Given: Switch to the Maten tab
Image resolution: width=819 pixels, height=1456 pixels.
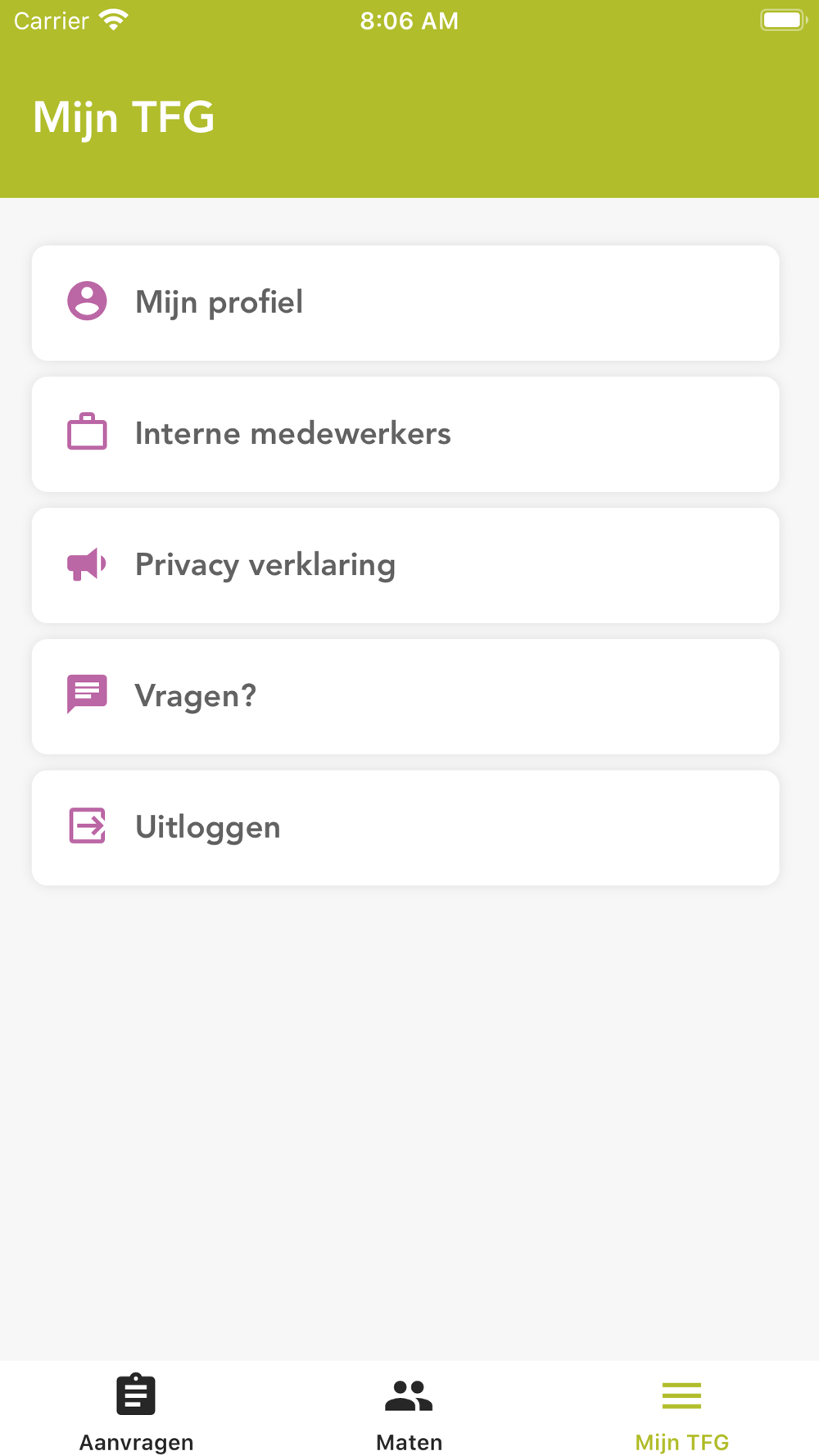Looking at the screenshot, I should click(409, 1412).
